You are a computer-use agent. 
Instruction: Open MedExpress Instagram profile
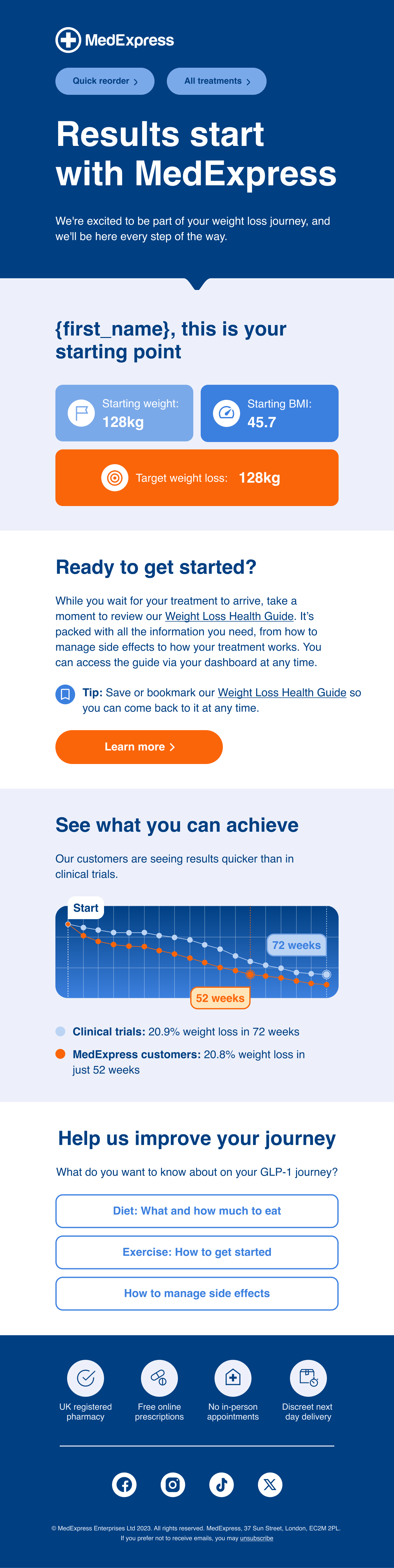tap(173, 1485)
